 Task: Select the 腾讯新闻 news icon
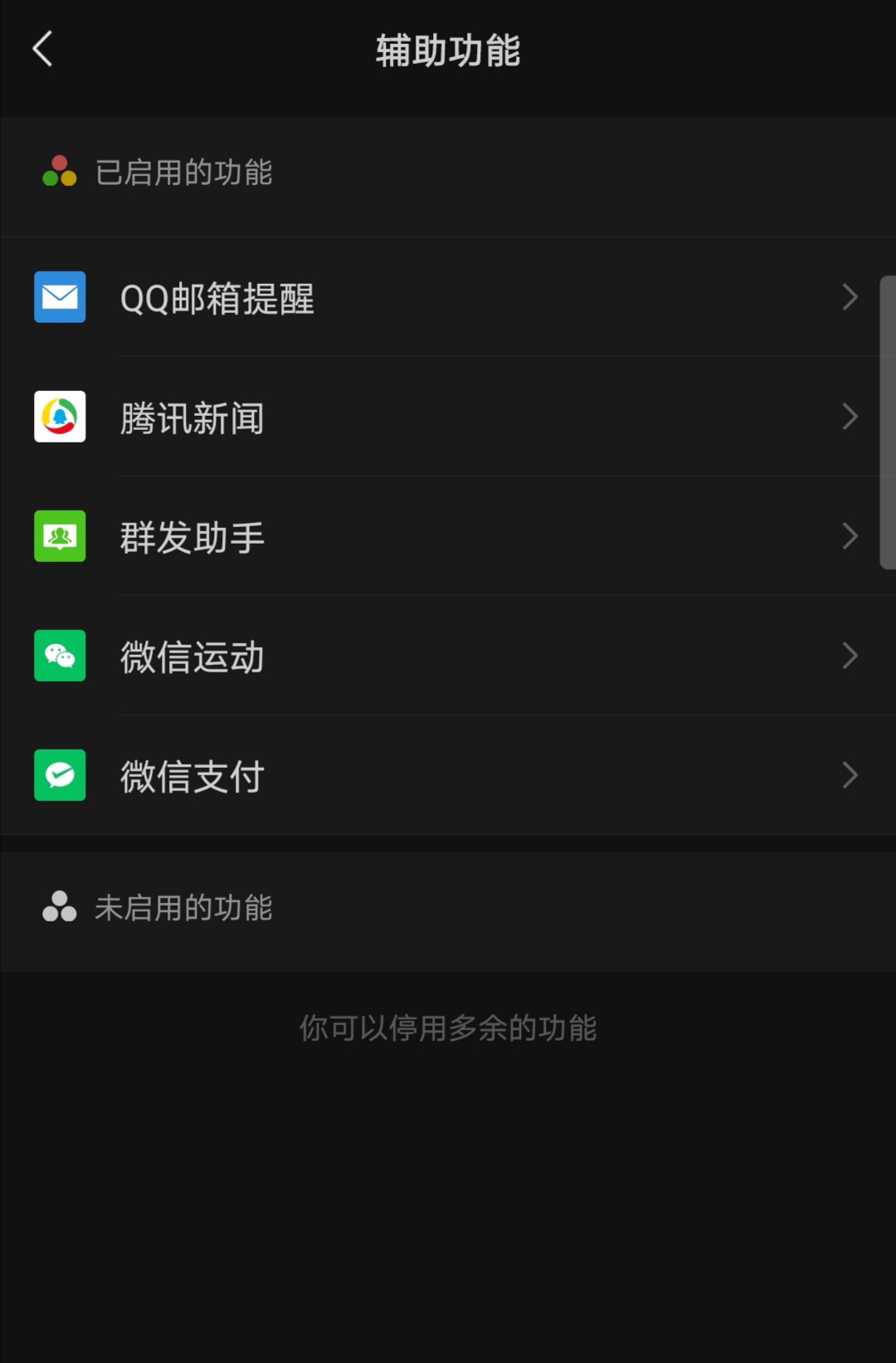(59, 418)
